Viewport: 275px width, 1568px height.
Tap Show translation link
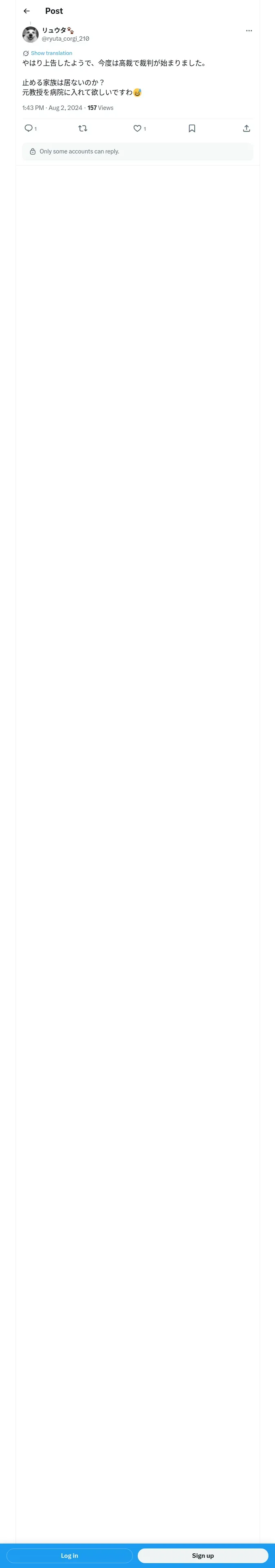[x=51, y=53]
